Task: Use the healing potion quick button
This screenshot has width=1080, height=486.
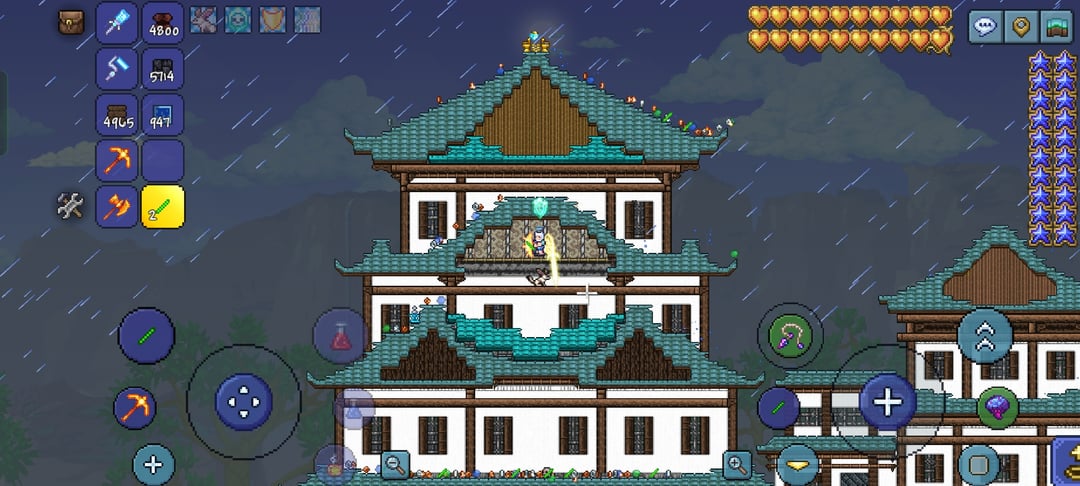Action: (x=341, y=336)
